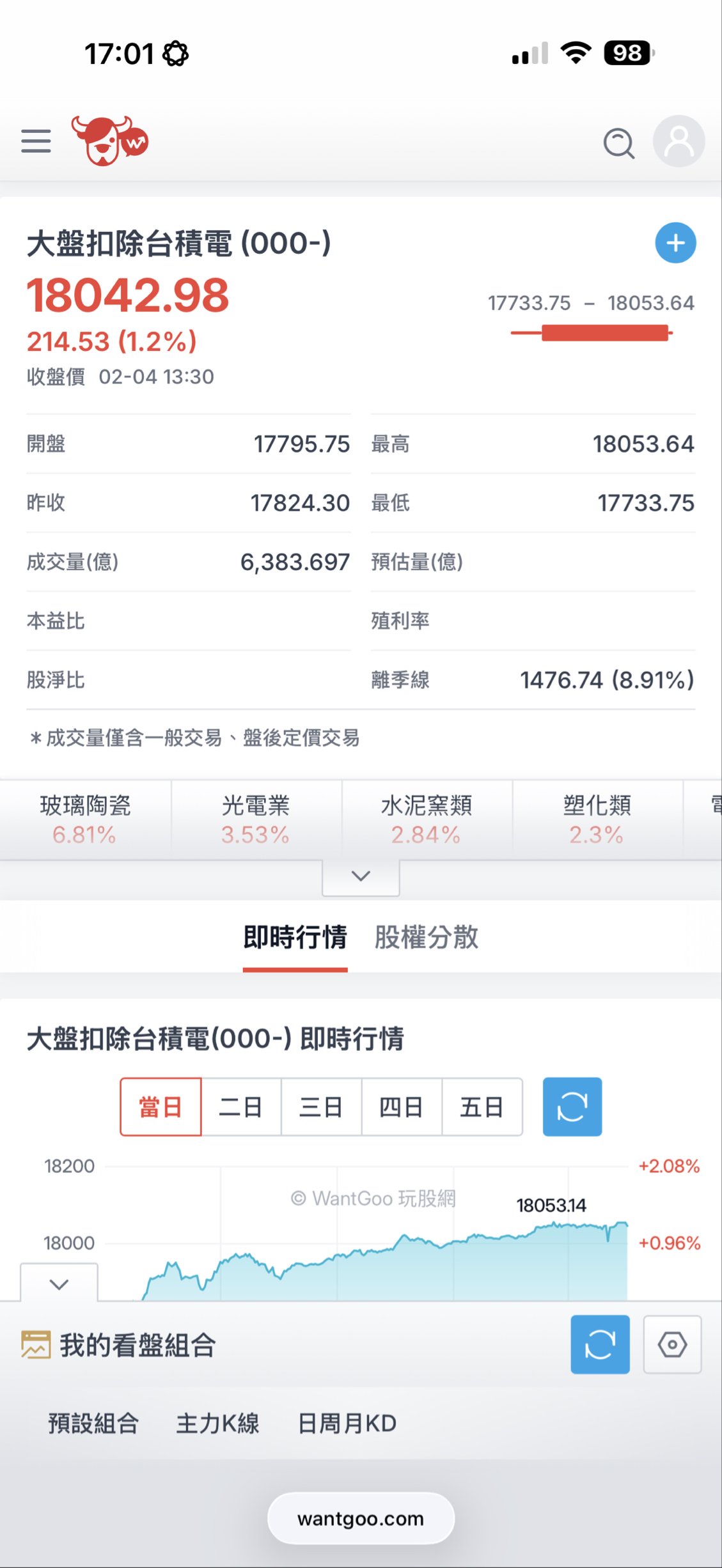The height and width of the screenshot is (1568, 722).
Task: Refresh the intraday chart
Action: [x=572, y=1106]
